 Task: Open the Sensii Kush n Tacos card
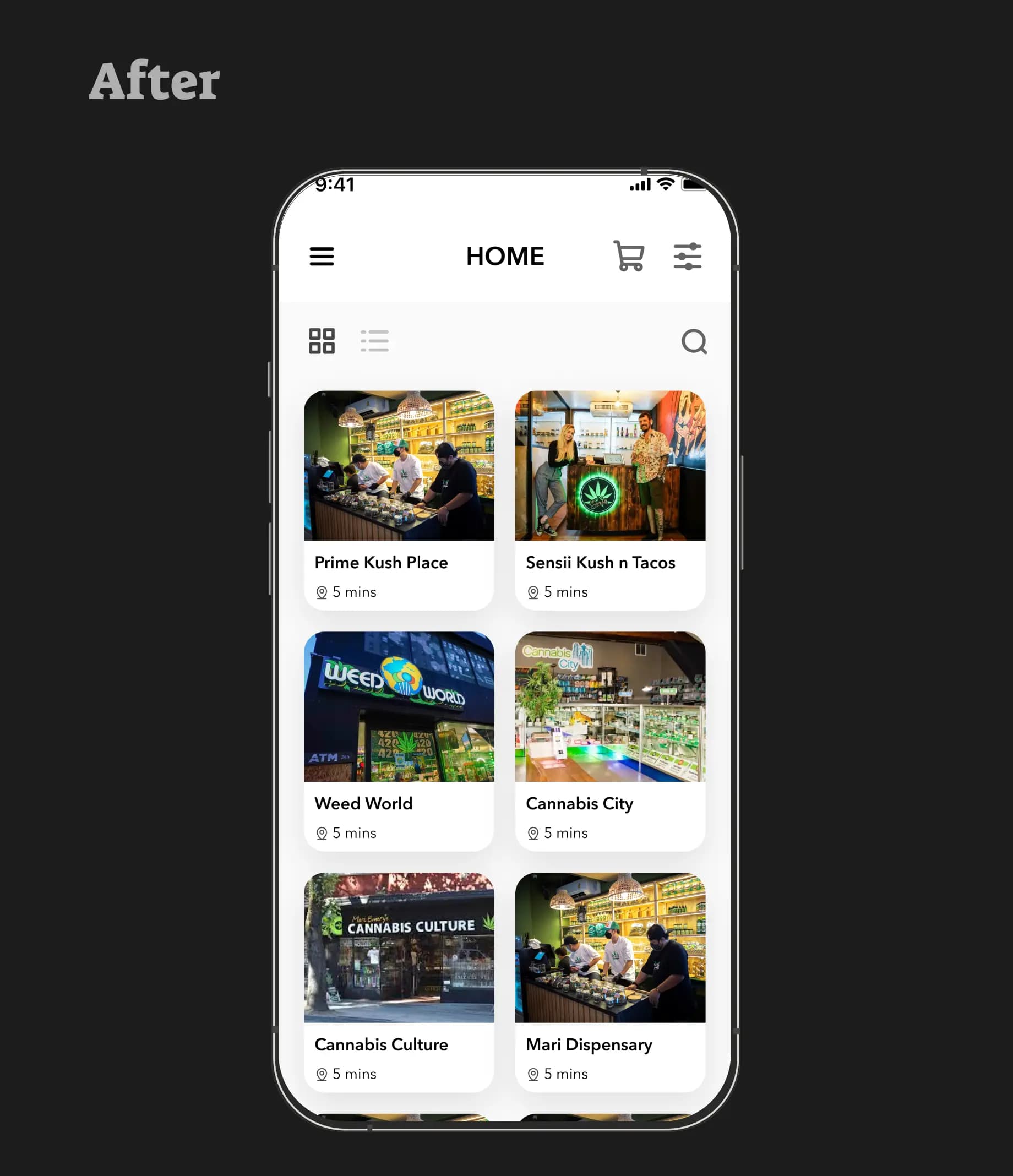(x=610, y=499)
